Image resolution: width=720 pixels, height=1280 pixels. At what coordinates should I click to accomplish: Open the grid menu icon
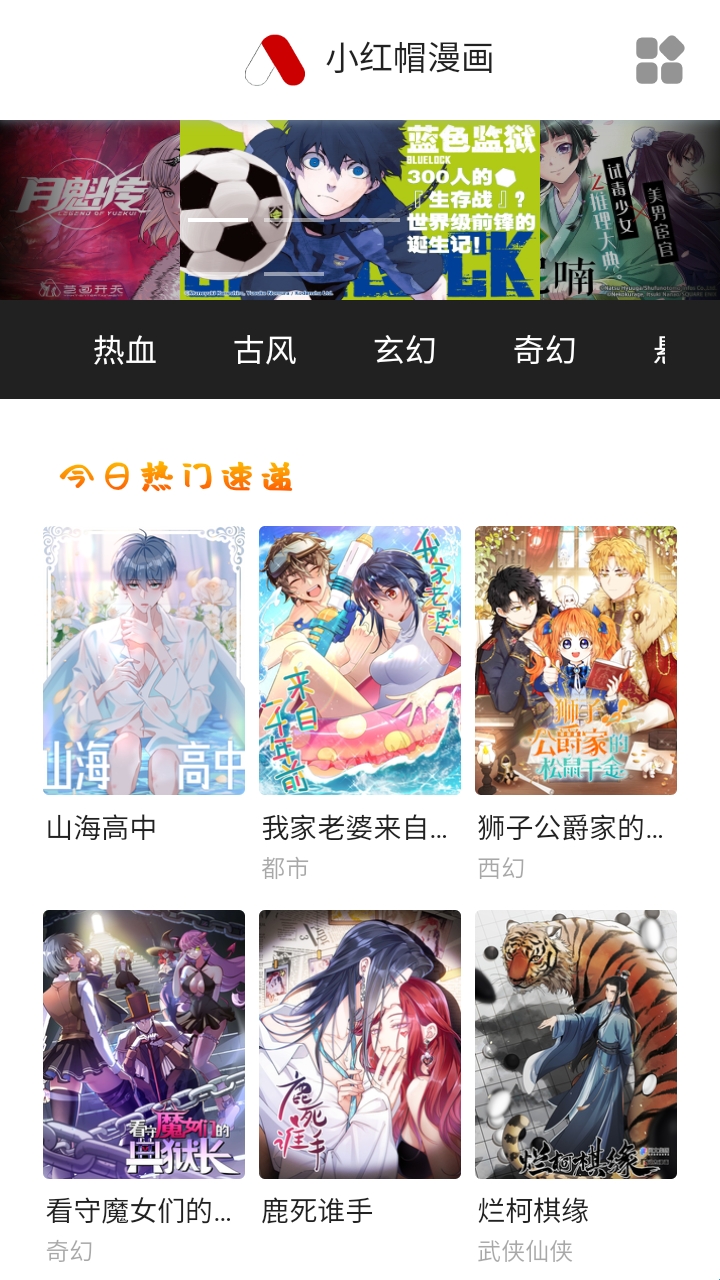(659, 60)
